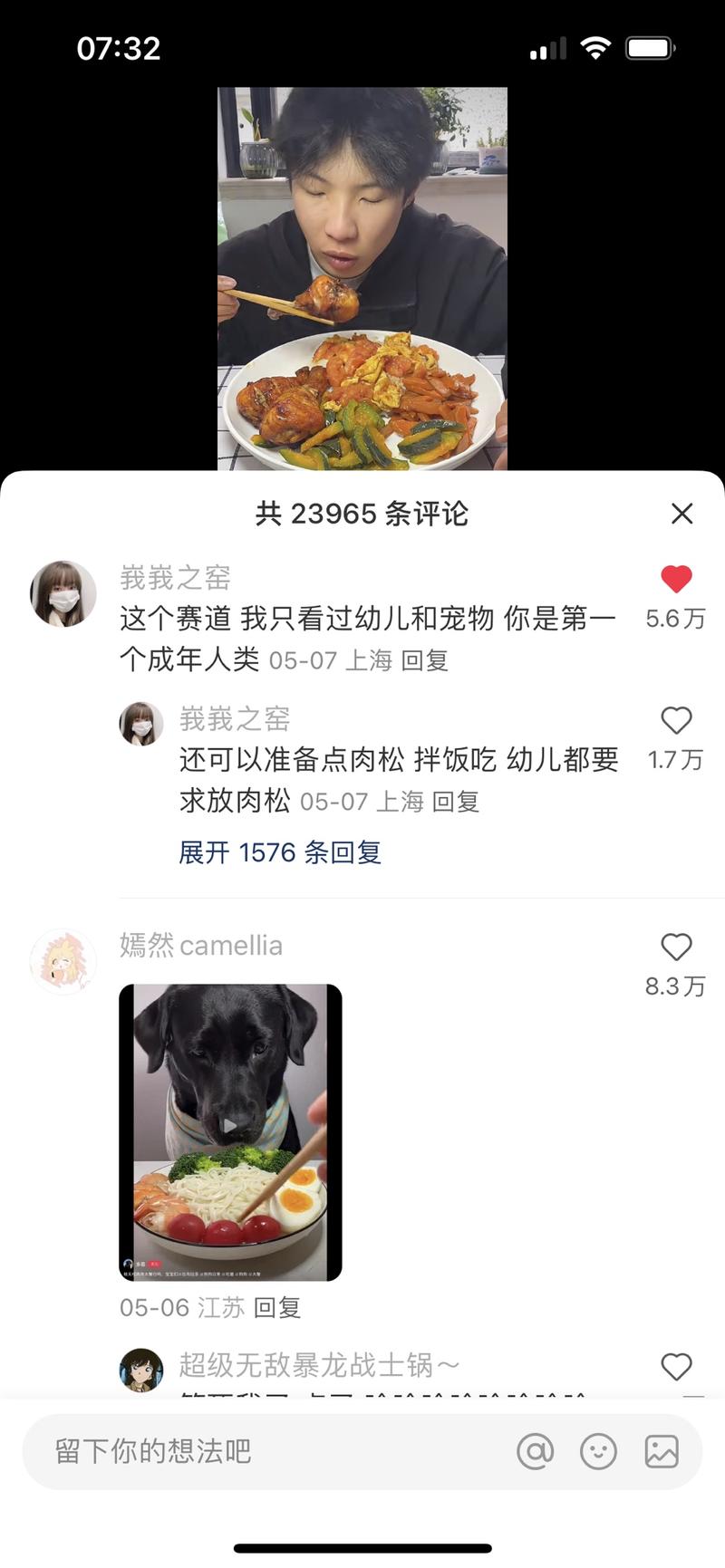Attach an image to the comment
Image resolution: width=725 pixels, height=1568 pixels.
point(662,1452)
